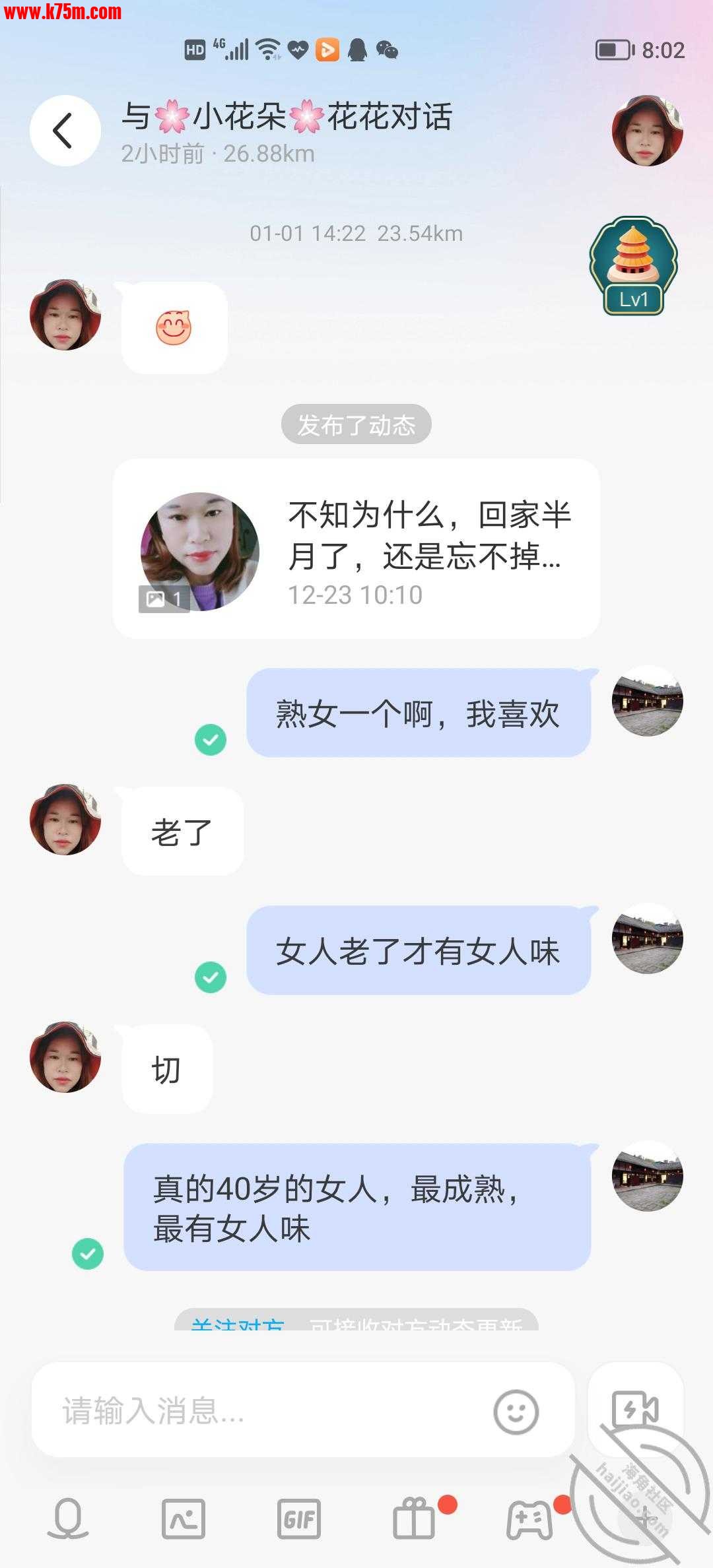This screenshot has width=713, height=1568.
Task: Tap the microphone for voice message
Action: [68, 1518]
